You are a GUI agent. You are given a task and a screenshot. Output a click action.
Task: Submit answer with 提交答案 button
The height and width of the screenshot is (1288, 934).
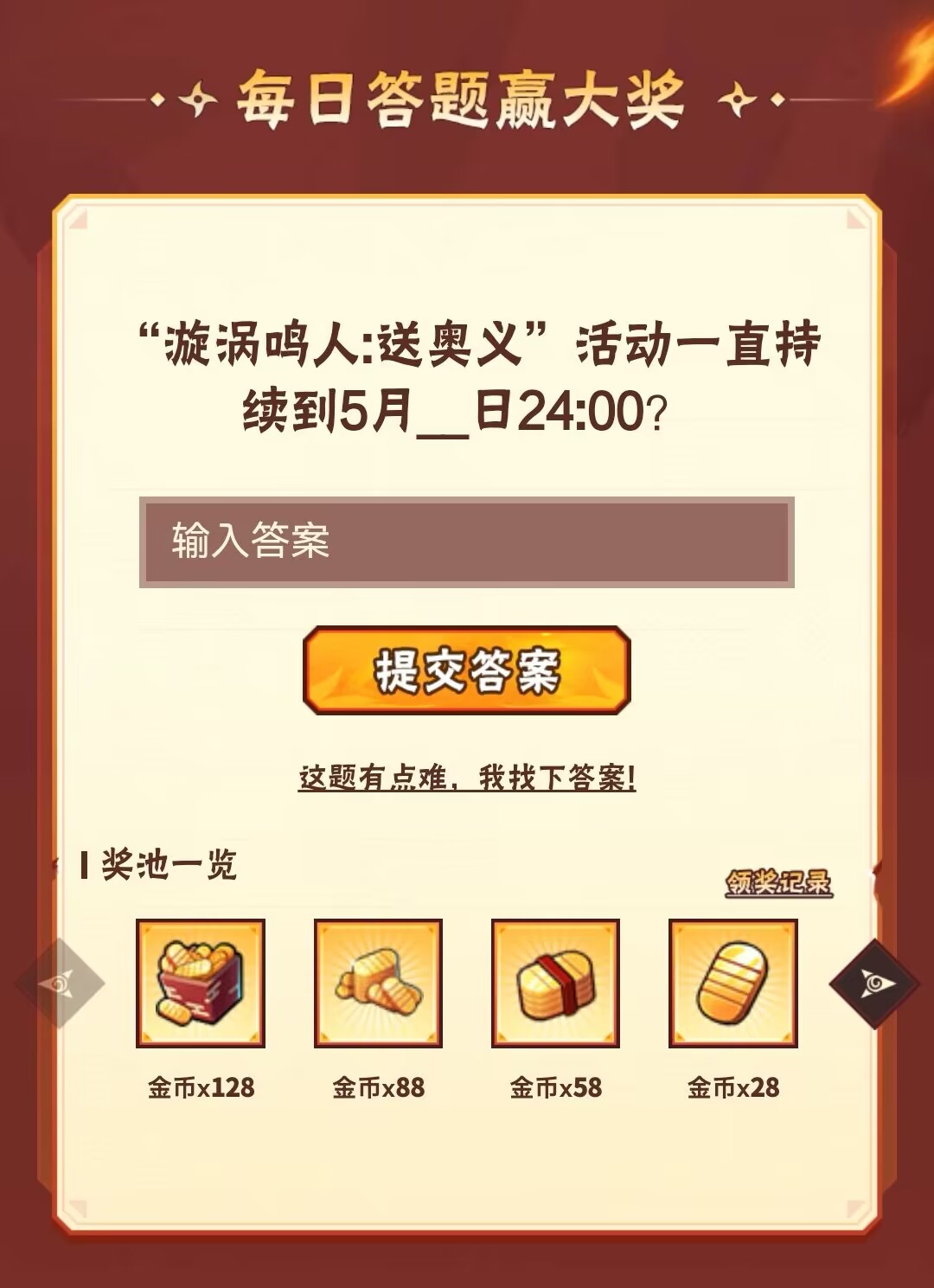pyautogui.click(x=466, y=671)
